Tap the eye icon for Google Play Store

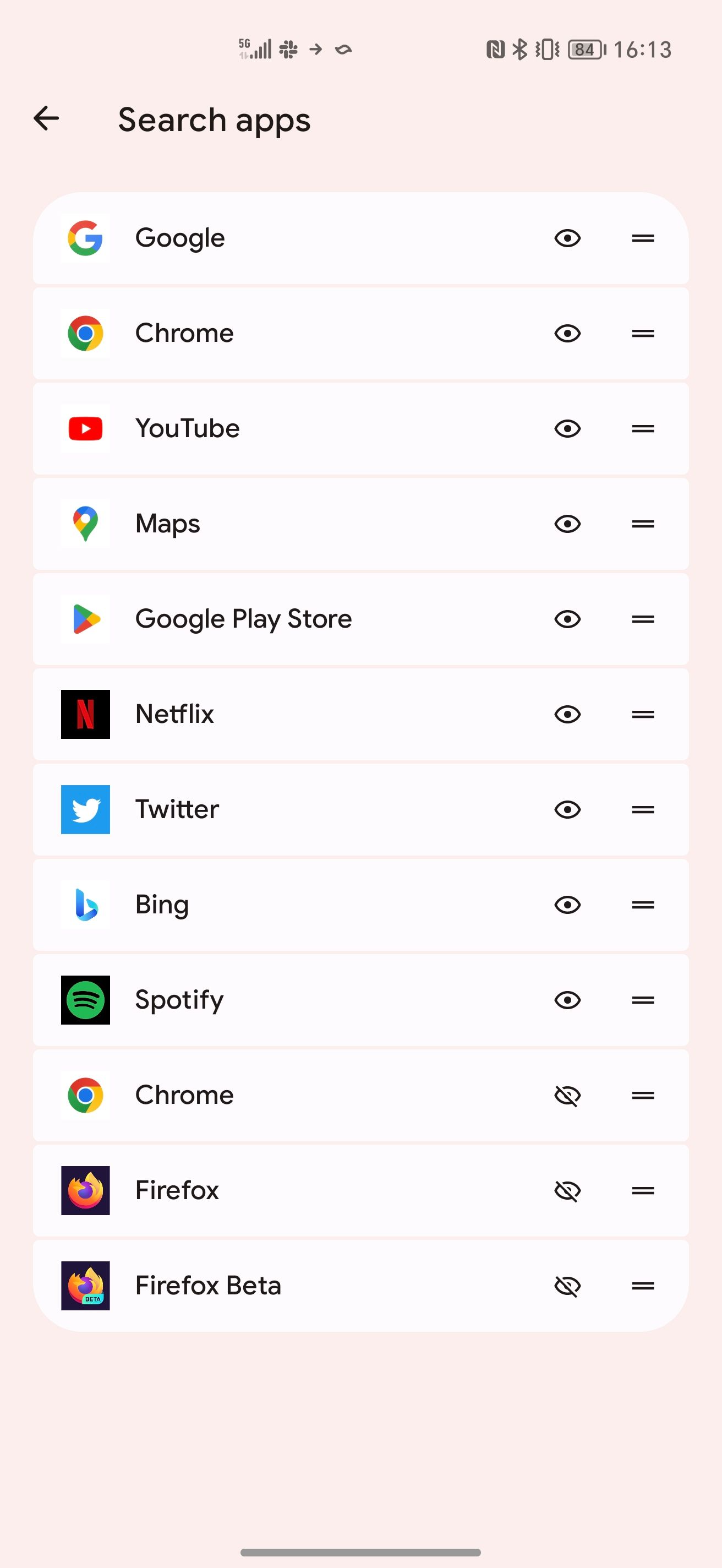click(x=567, y=619)
